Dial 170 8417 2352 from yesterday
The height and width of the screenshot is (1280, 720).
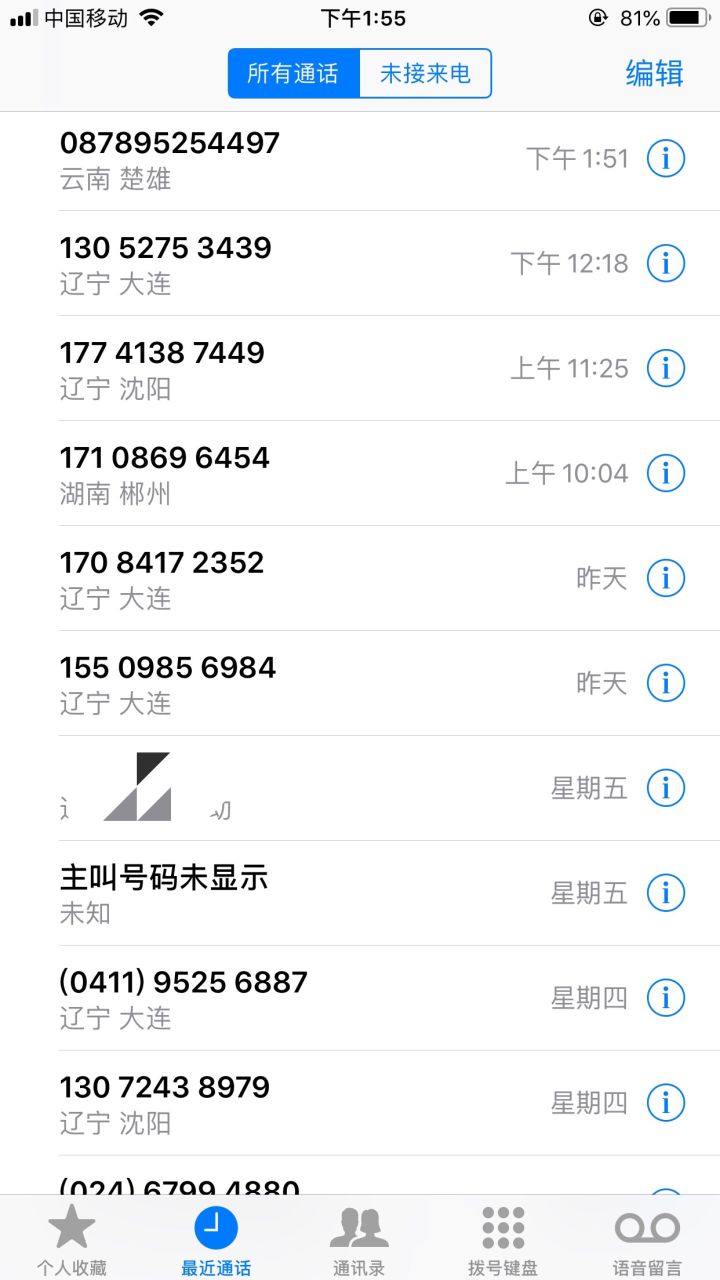[x=360, y=578]
